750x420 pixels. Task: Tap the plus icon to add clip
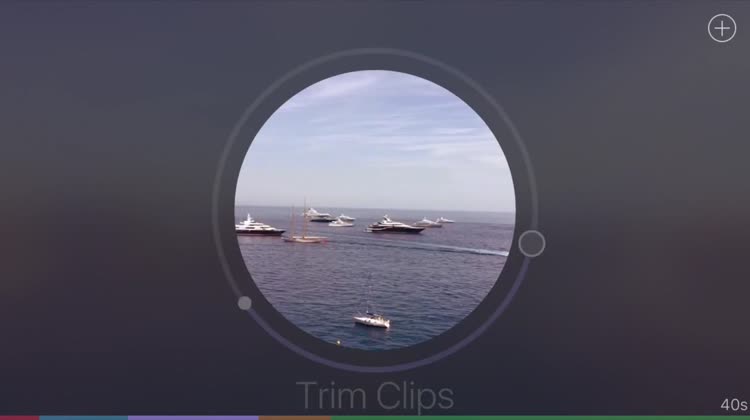click(722, 29)
